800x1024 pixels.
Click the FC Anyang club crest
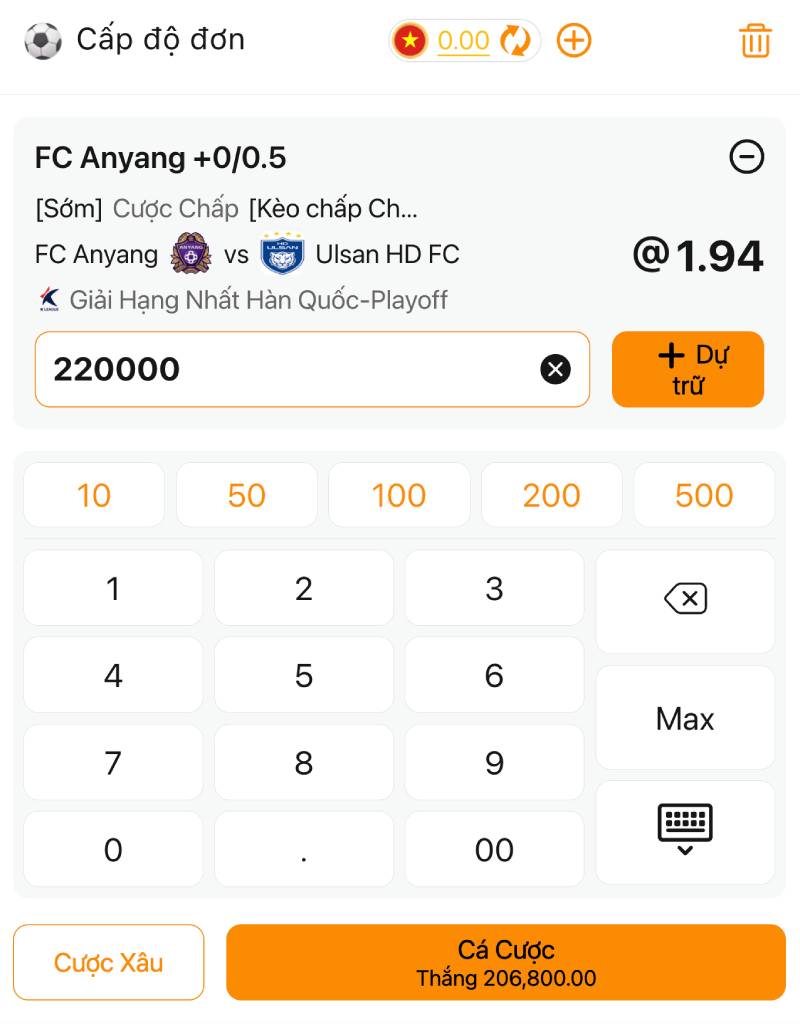[x=191, y=254]
